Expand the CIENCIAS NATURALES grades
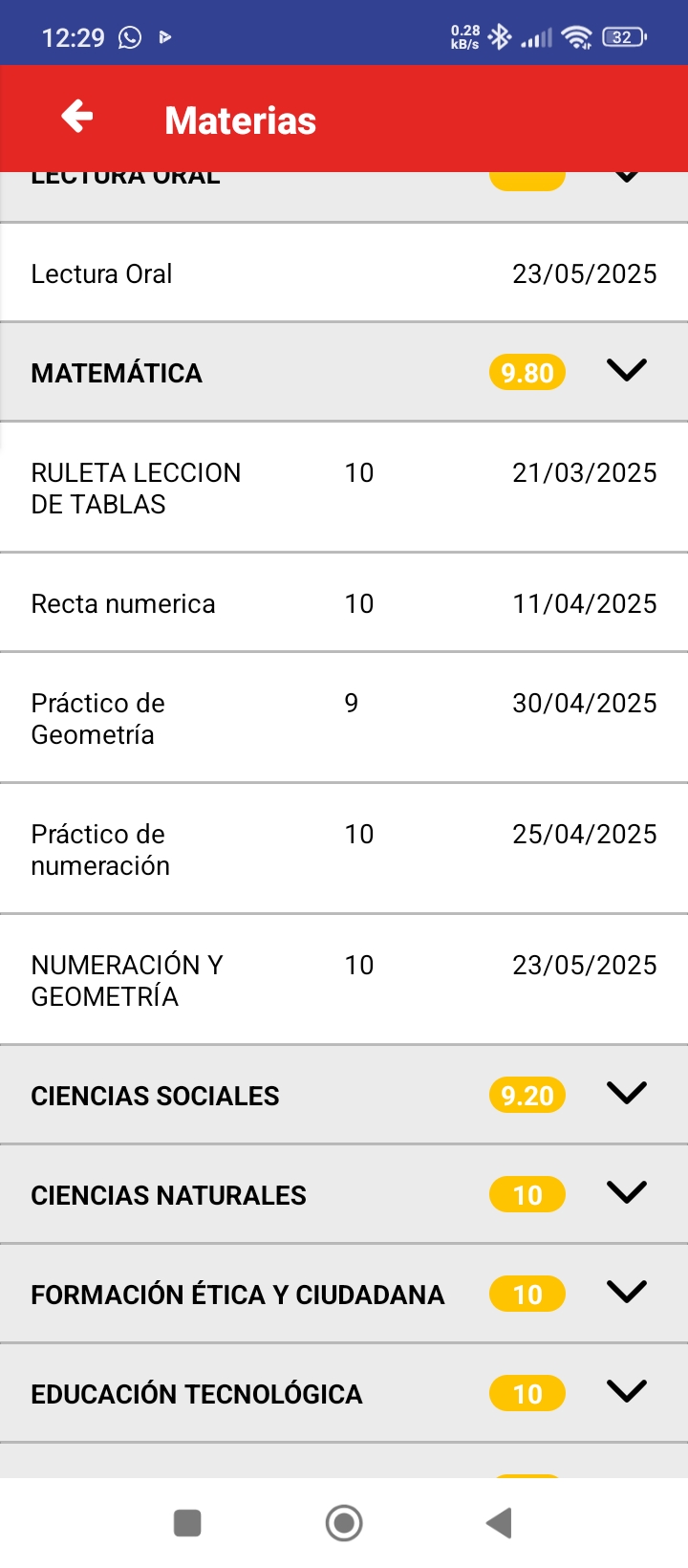The image size is (688, 1568). click(x=626, y=1193)
